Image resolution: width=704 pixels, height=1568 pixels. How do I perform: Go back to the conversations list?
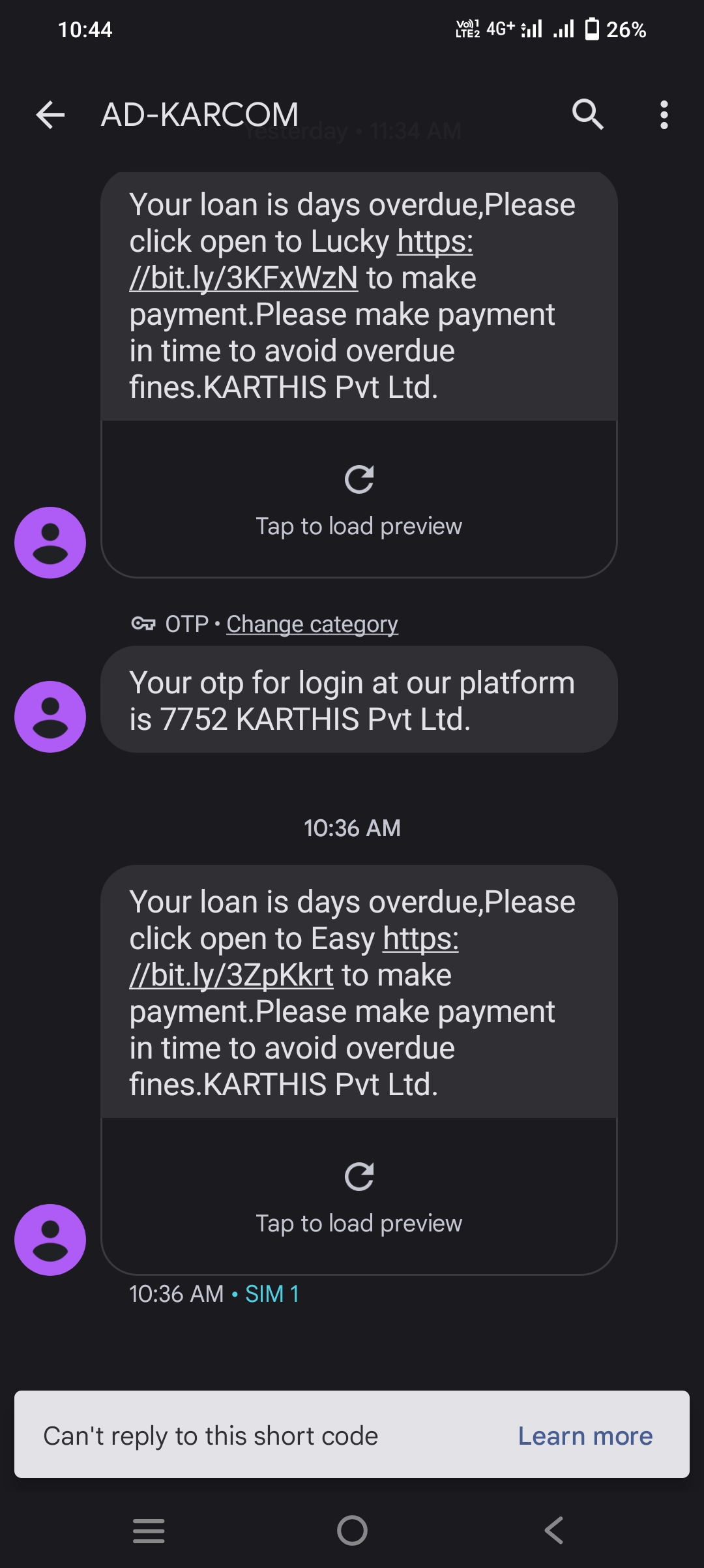tap(50, 115)
